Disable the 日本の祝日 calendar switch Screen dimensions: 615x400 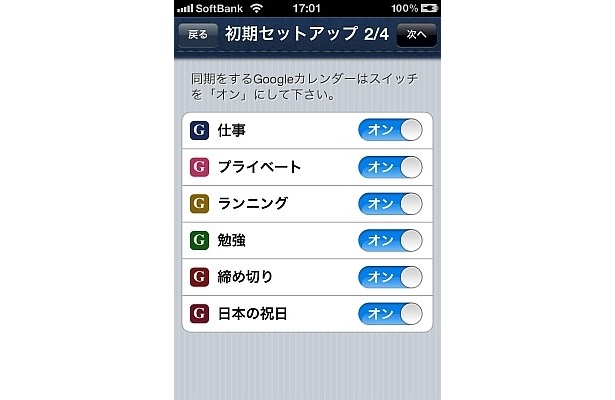[x=390, y=314]
